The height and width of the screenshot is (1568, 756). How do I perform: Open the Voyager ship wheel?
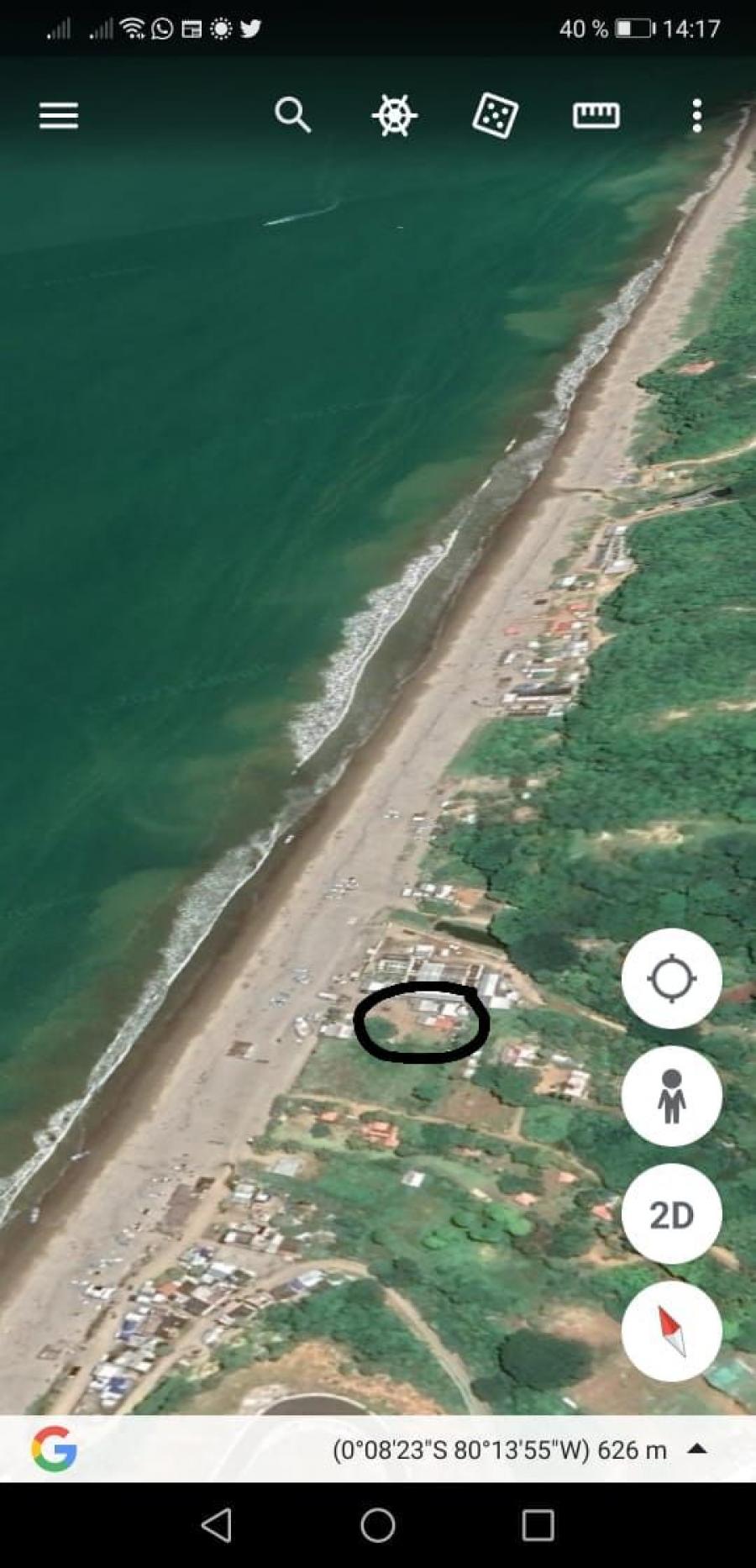[394, 115]
